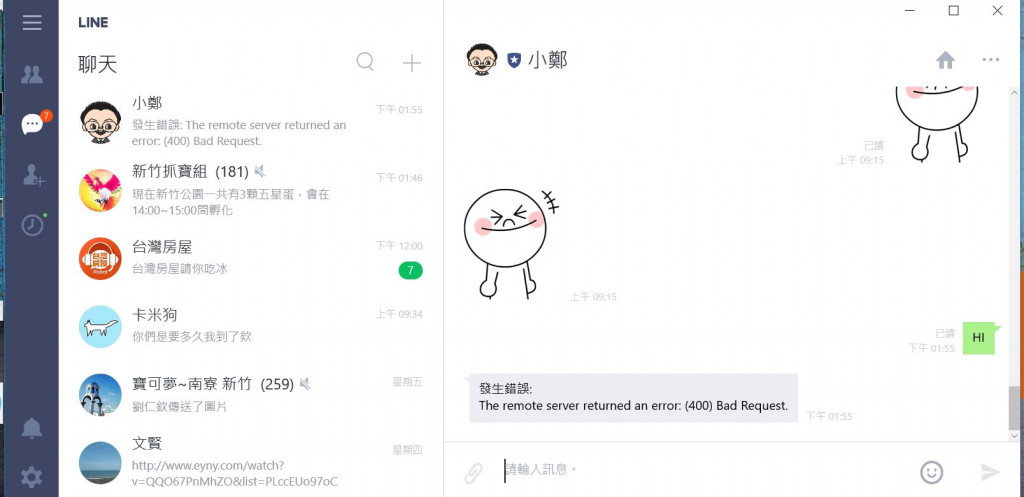Open the hamburger menu
This screenshot has width=1024, height=497.
pos(32,22)
